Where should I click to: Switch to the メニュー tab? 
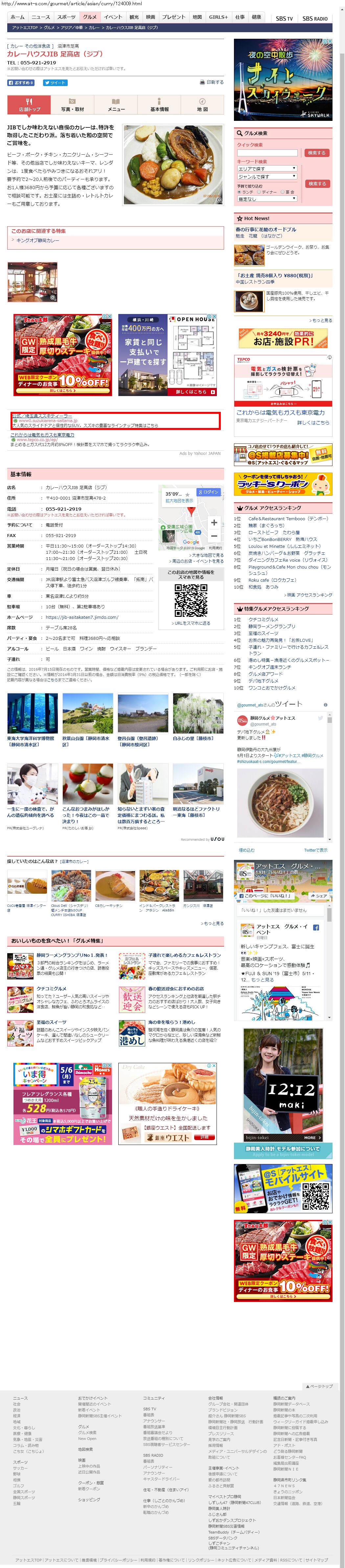[x=116, y=105]
